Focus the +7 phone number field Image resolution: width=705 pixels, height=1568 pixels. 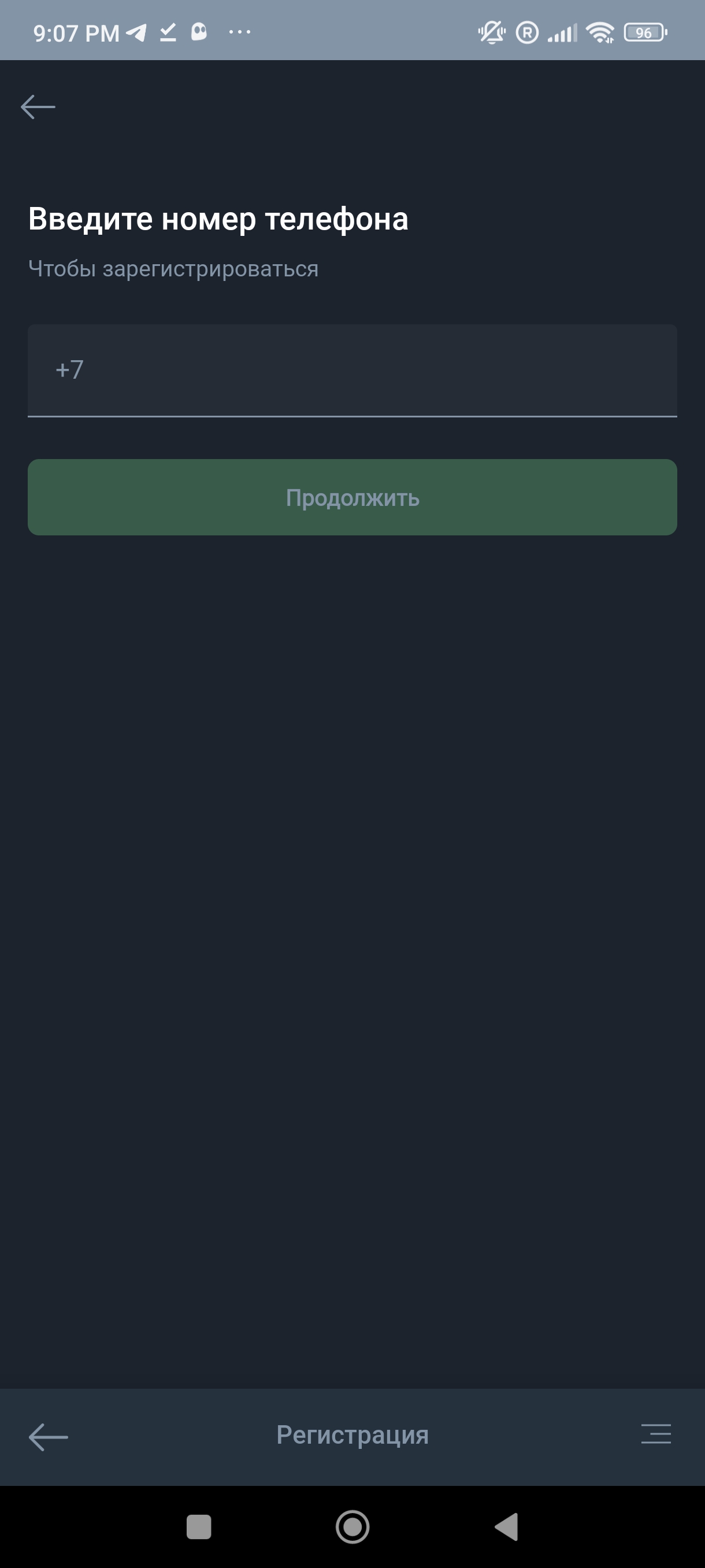point(352,370)
